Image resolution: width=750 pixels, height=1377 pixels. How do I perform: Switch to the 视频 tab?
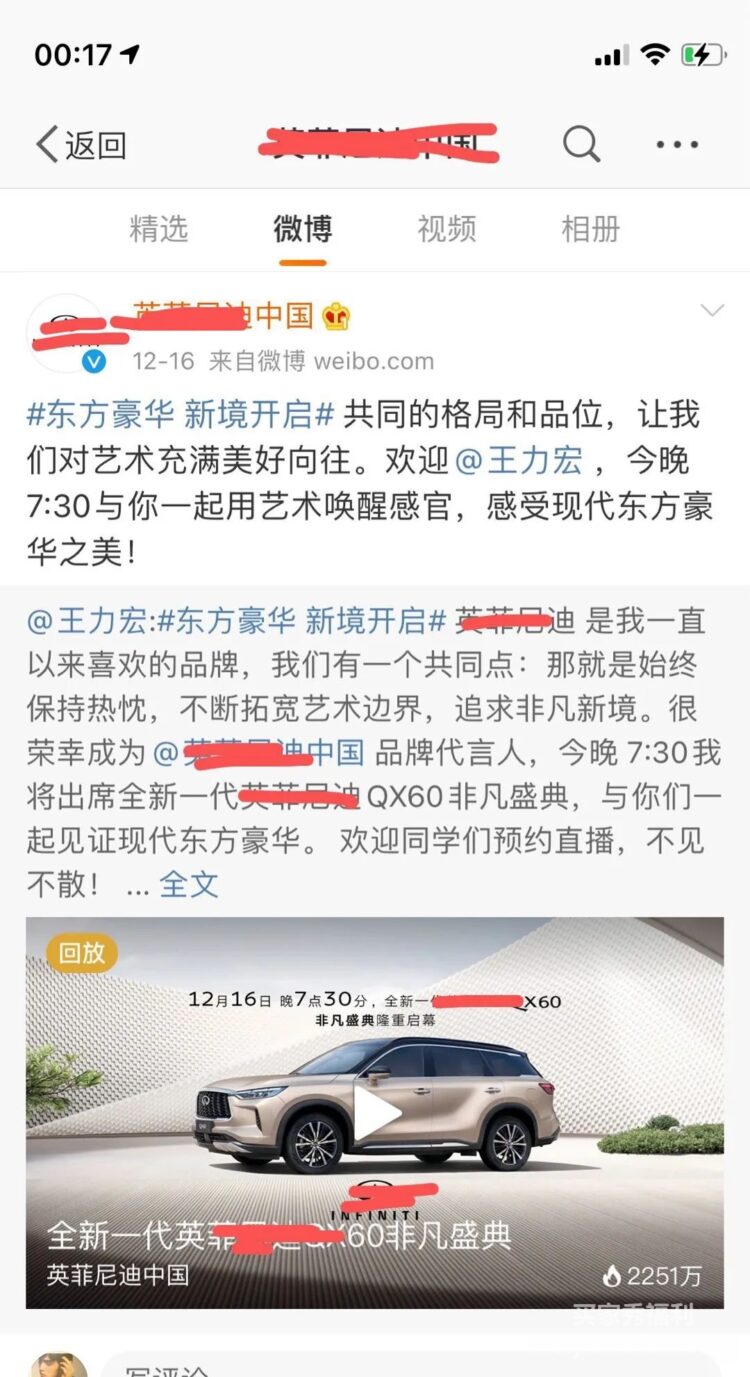[x=446, y=229]
